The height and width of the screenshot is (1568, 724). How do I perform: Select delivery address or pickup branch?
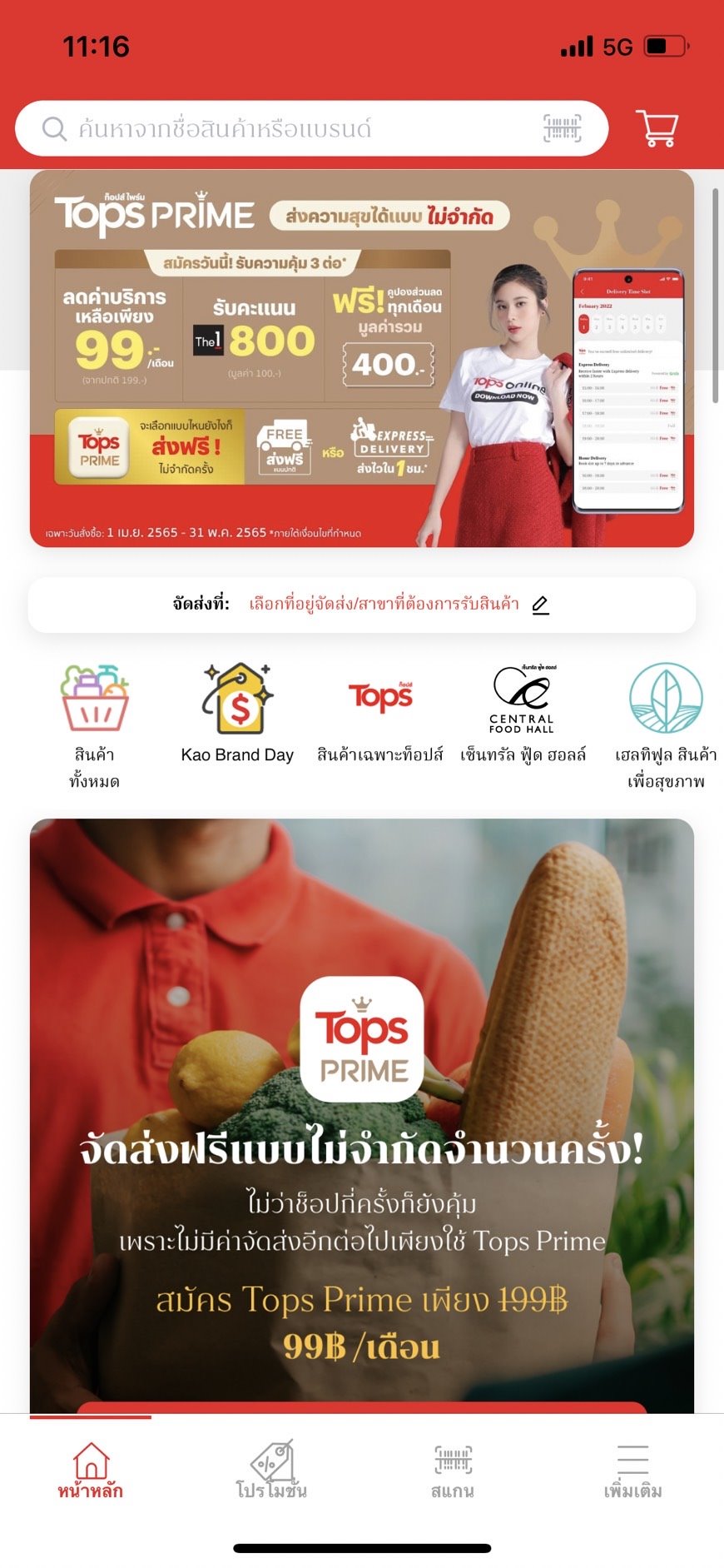(383, 605)
